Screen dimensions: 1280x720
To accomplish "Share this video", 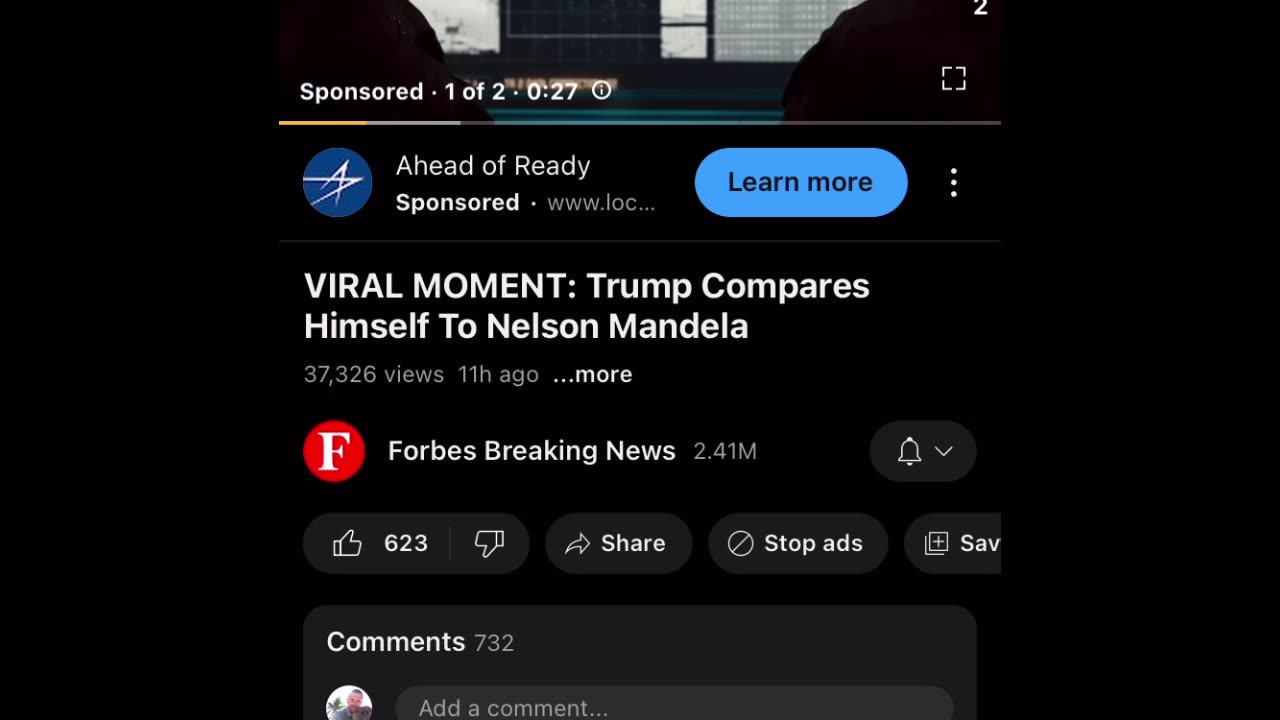I will (x=617, y=543).
